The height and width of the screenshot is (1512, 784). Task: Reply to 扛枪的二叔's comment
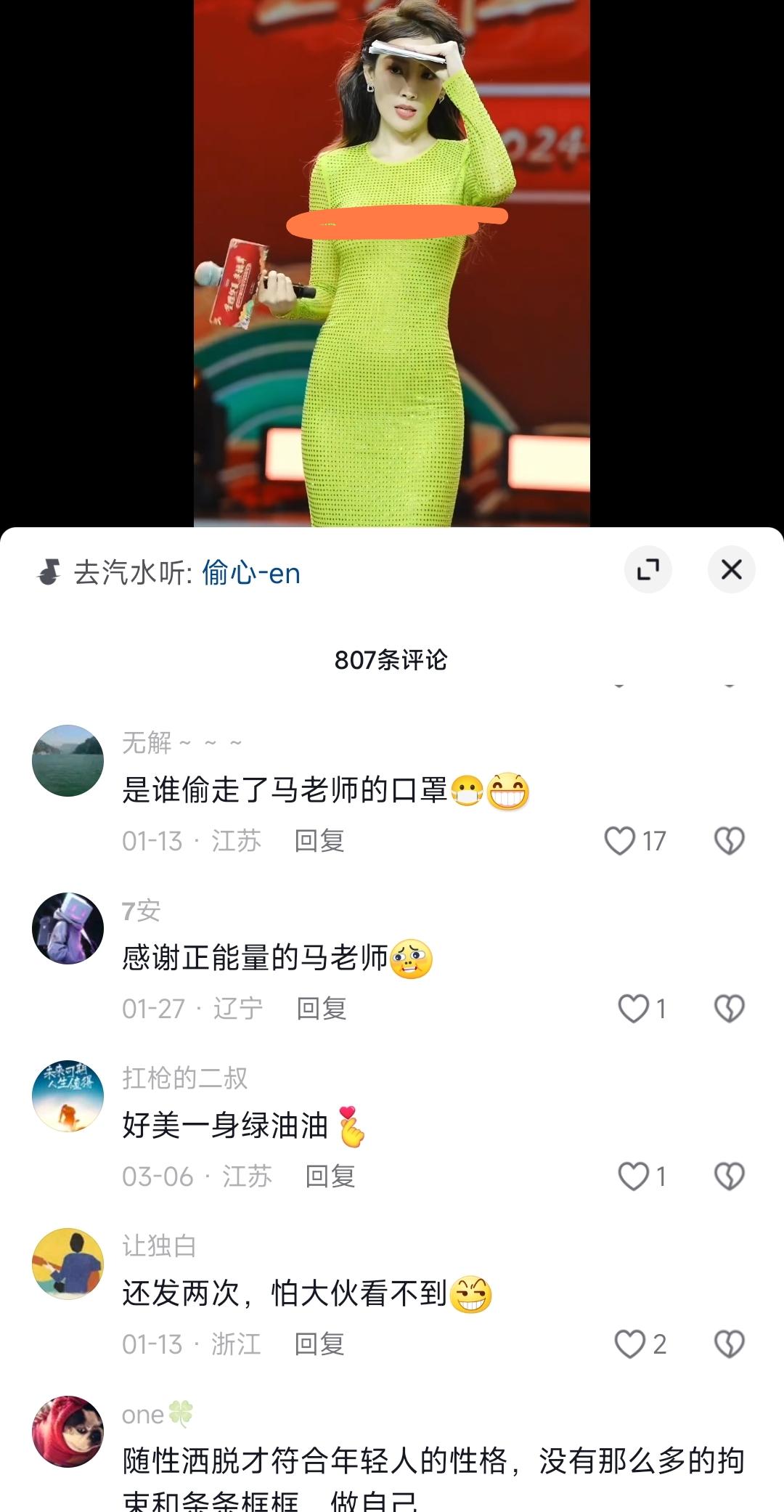[x=330, y=1176]
